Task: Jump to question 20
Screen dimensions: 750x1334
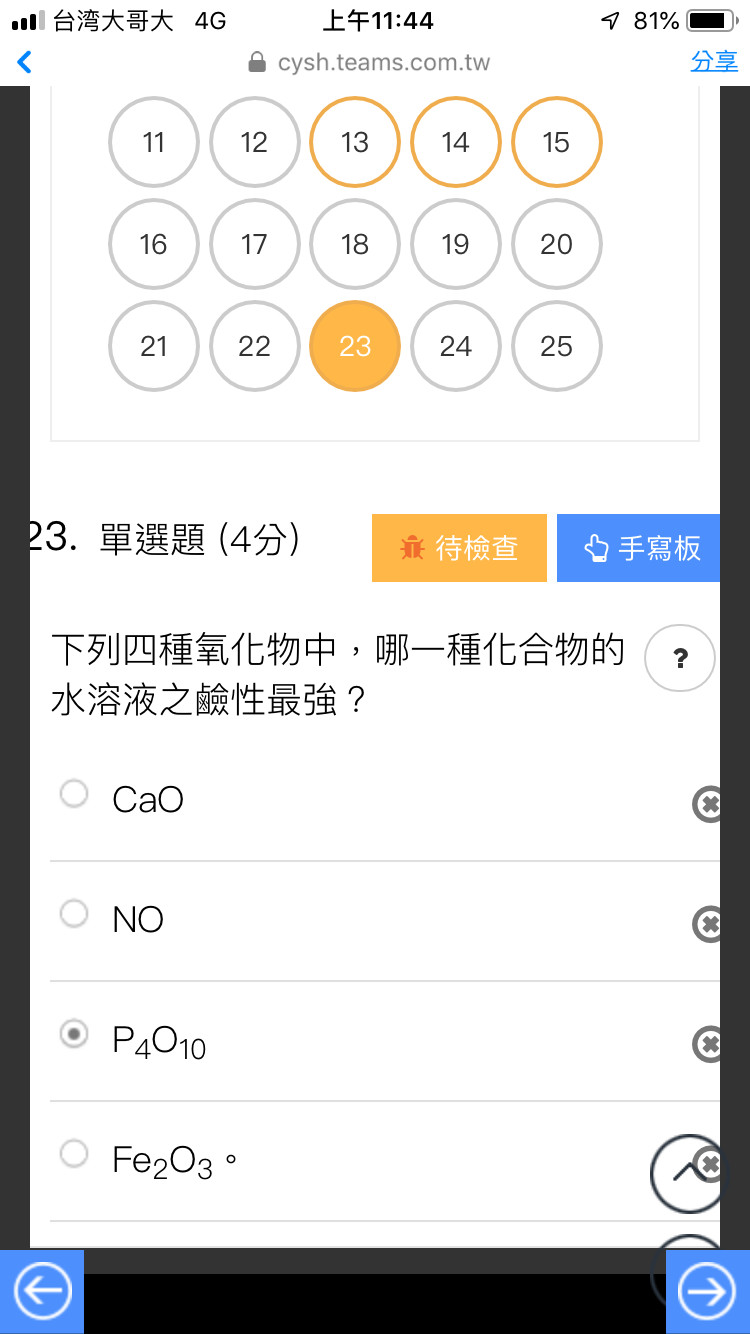Action: tap(557, 244)
